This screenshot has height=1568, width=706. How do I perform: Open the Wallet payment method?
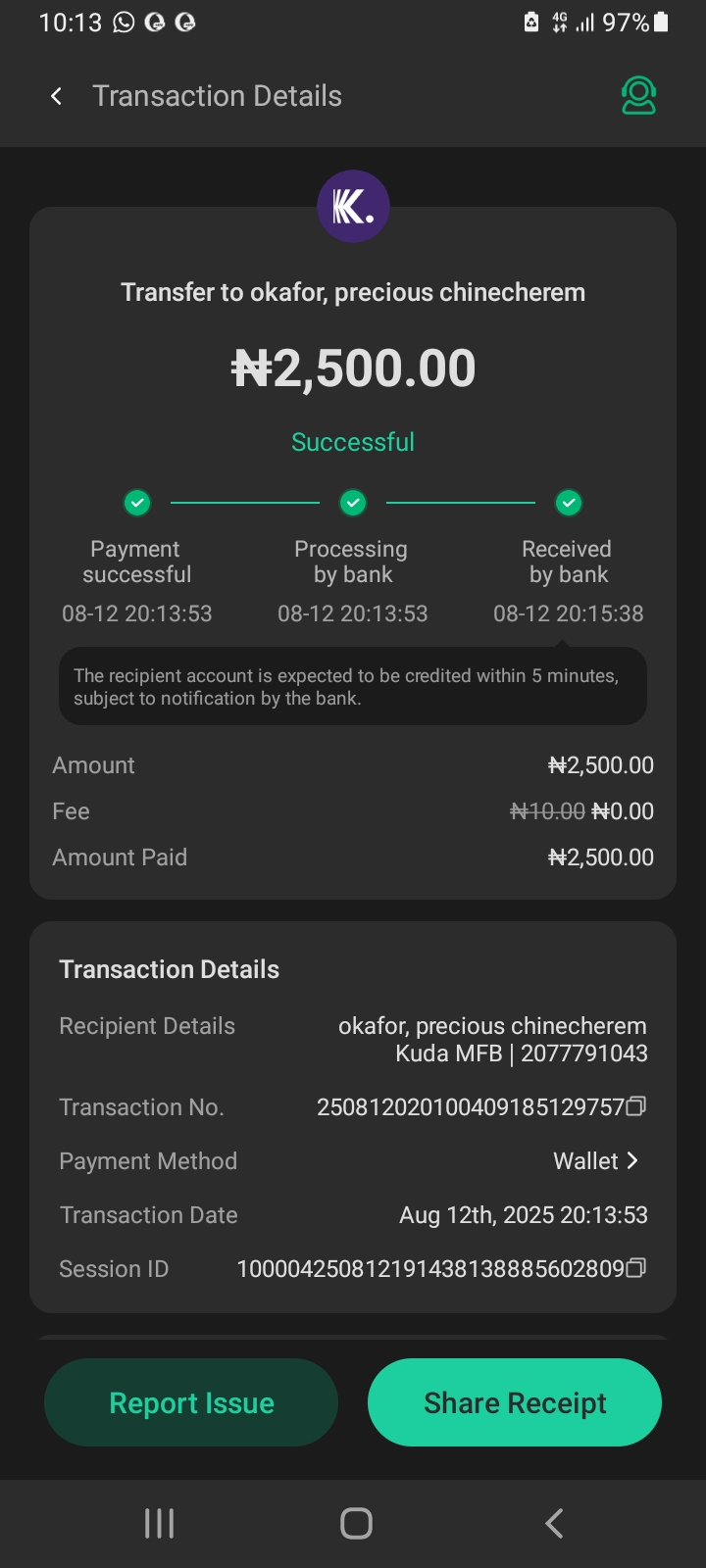pyautogui.click(x=596, y=1161)
